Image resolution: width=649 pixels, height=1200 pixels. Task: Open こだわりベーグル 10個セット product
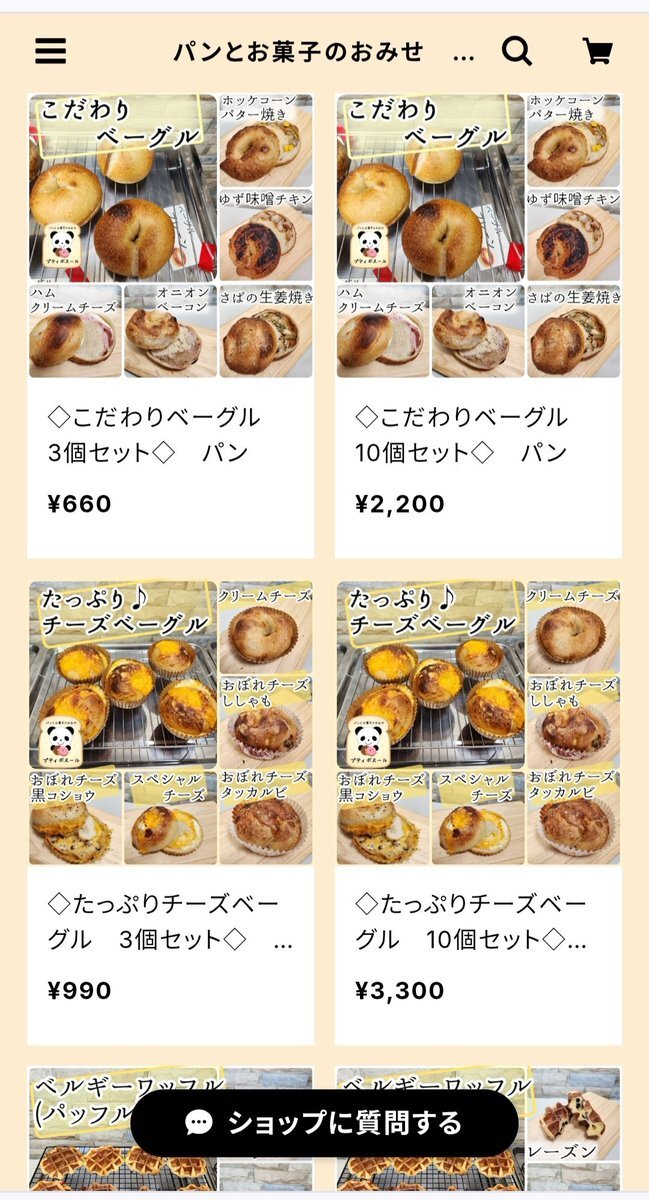tap(478, 326)
